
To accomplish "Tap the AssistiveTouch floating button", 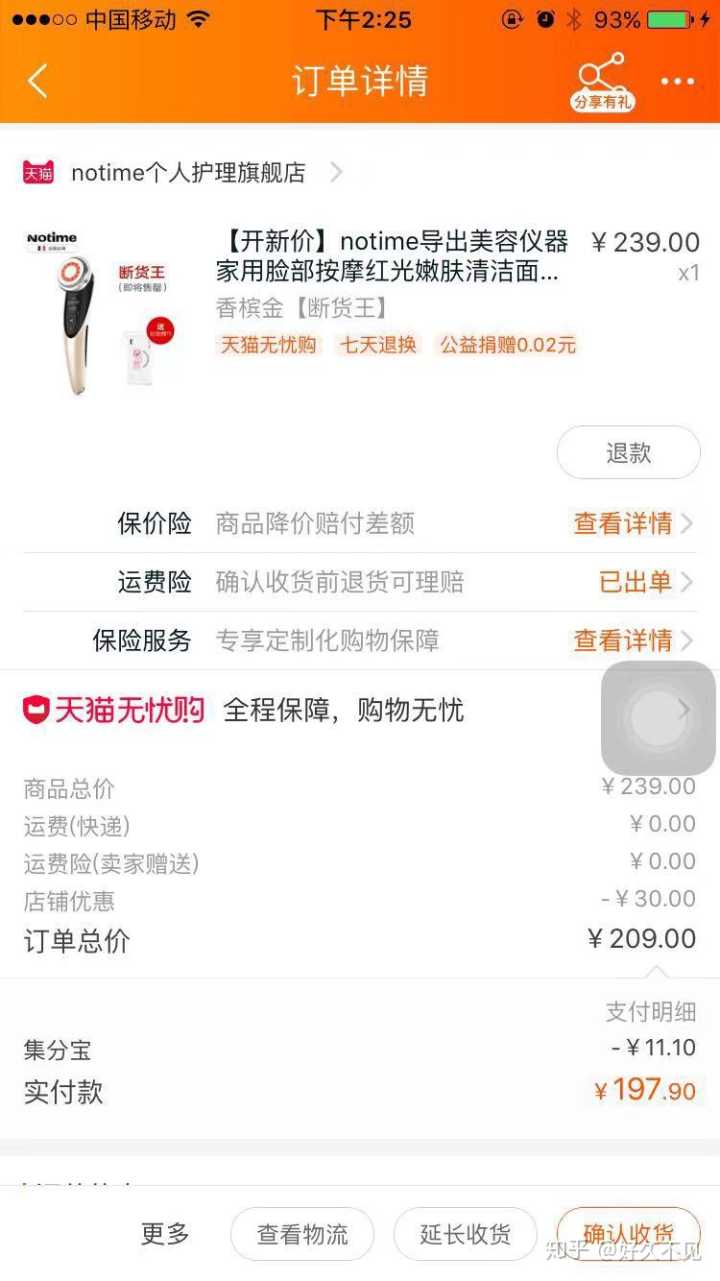I will pos(658,717).
